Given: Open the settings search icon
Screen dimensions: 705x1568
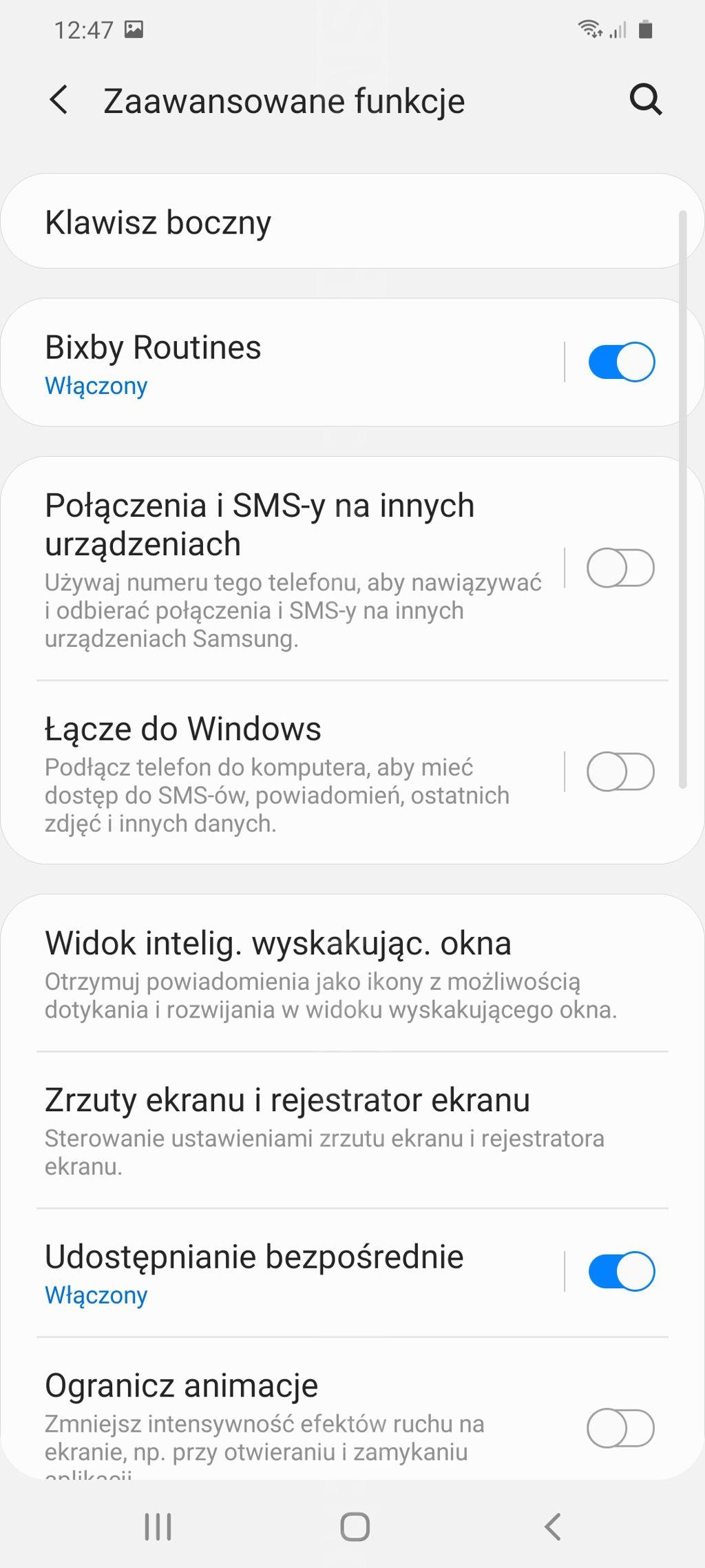Looking at the screenshot, I should 645,101.
